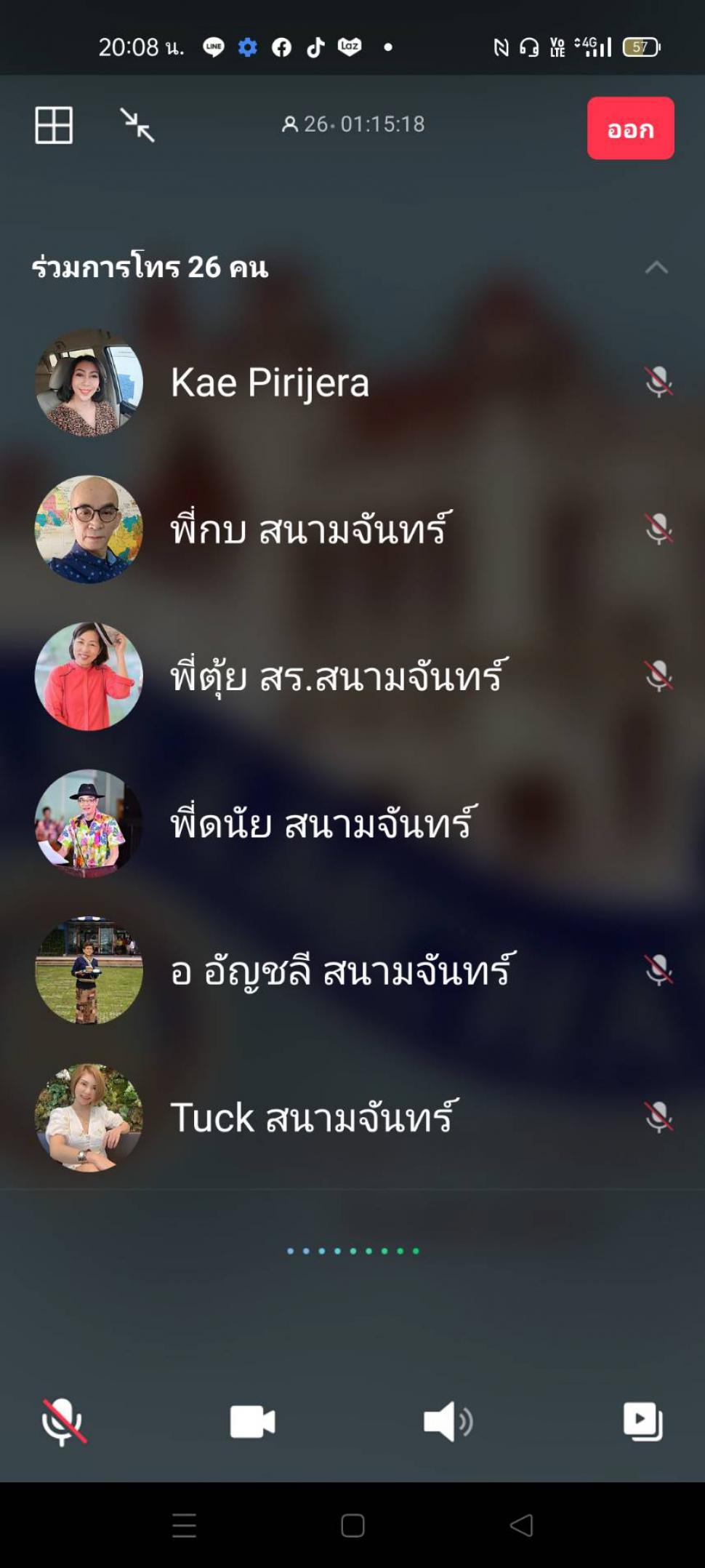Collapse the 26 participants list
Viewport: 705px width, 1568px height.
(656, 267)
